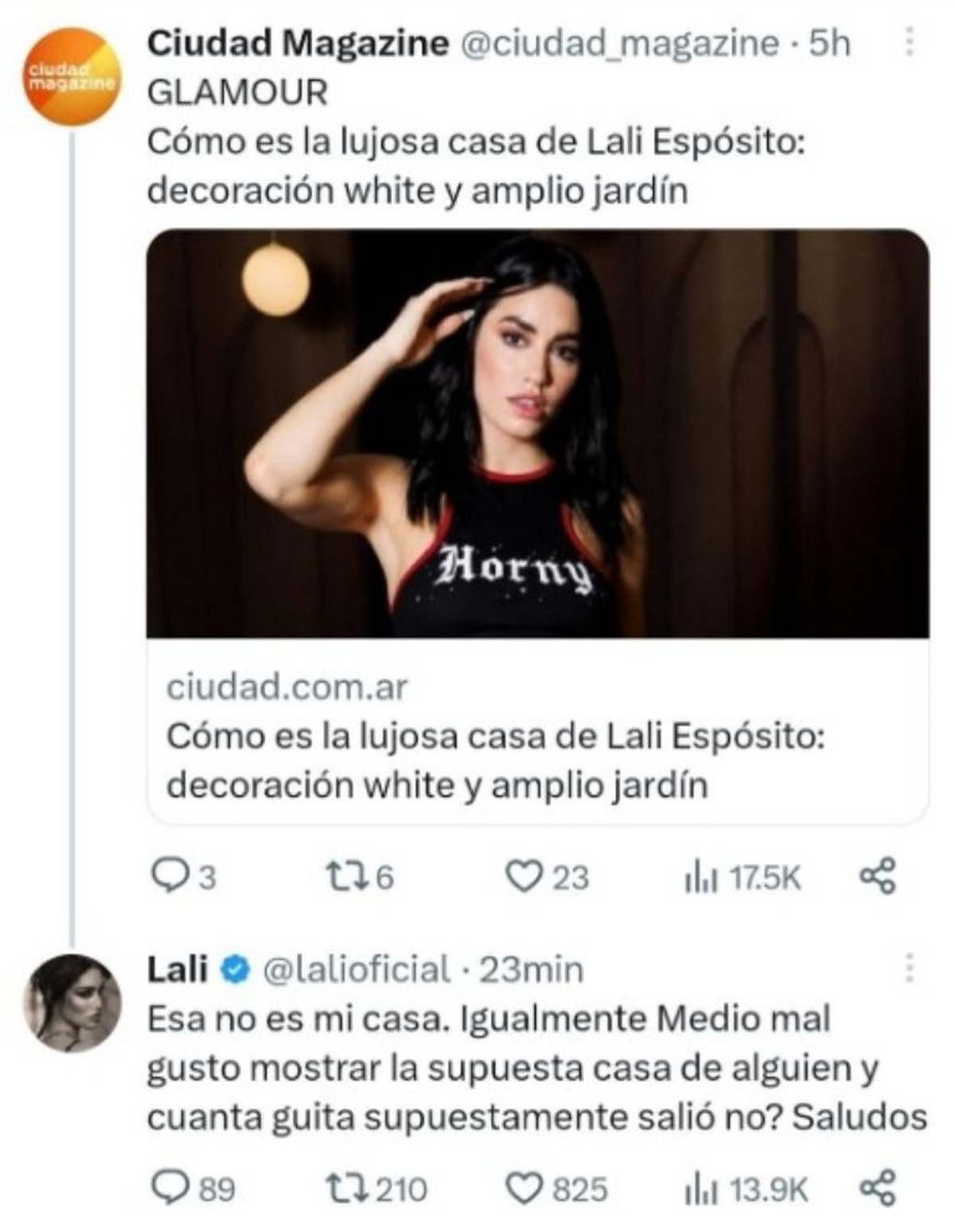The width and height of the screenshot is (955, 1232).
Task: Open Ciudad Magazine profile avatar
Action: [72, 76]
